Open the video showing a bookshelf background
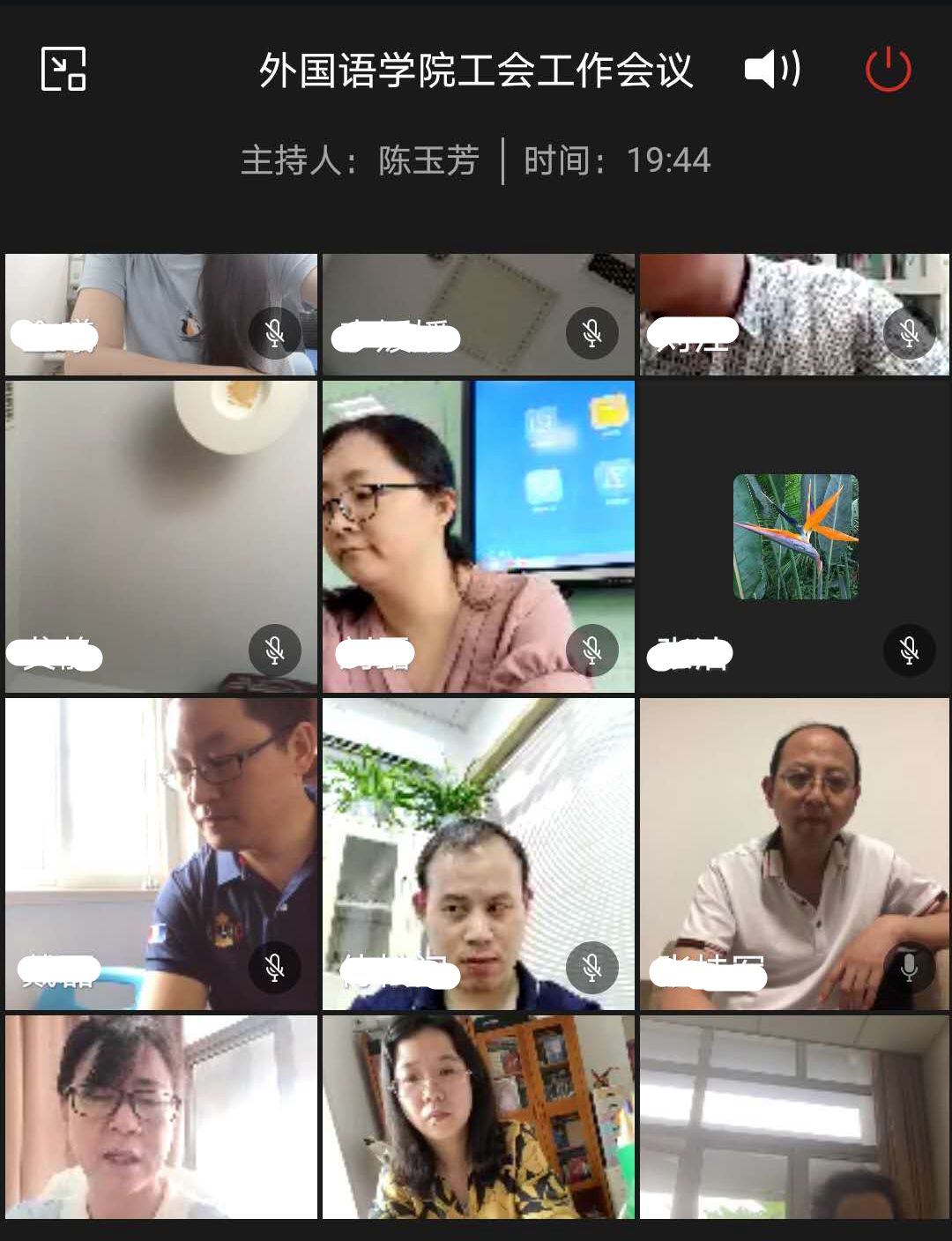Screen dimensions: 952x1241 (478, 1117)
